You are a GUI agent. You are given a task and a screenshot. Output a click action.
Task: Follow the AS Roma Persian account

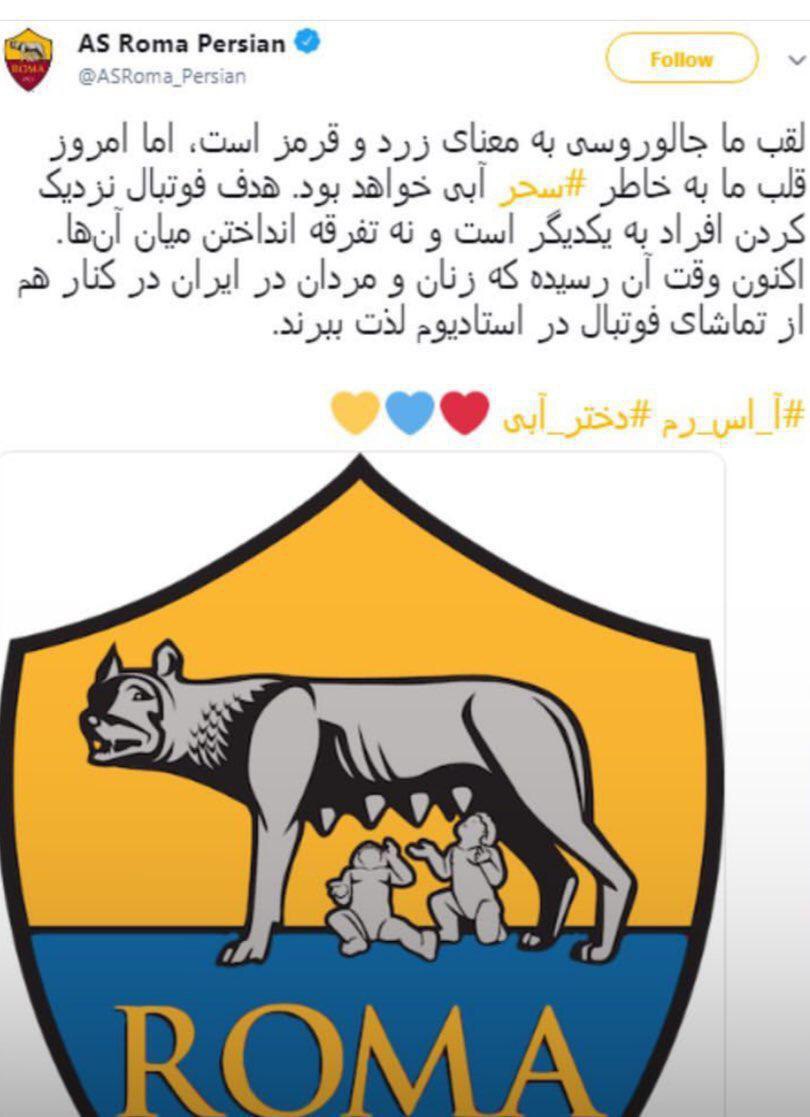point(682,59)
